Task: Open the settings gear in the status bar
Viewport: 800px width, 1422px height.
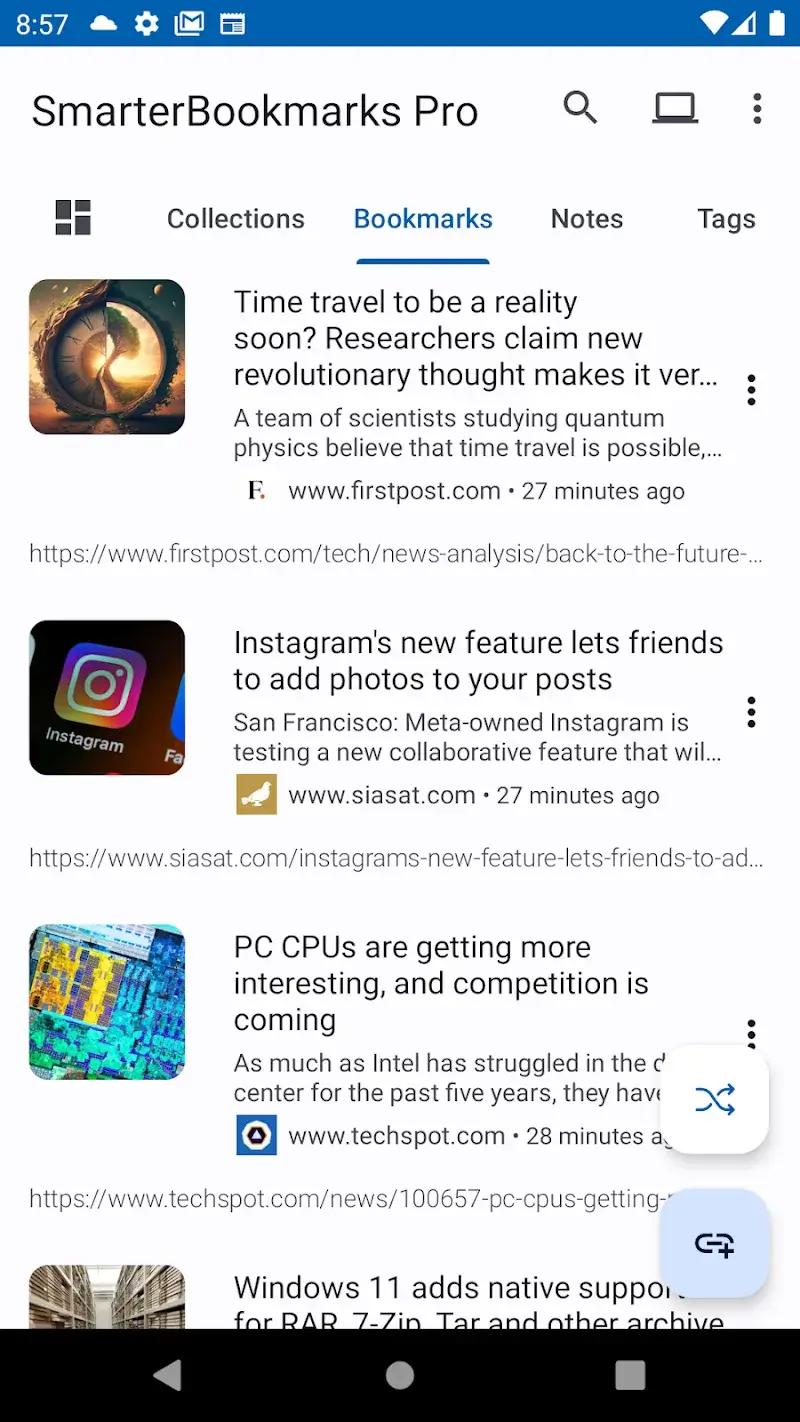Action: [146, 23]
